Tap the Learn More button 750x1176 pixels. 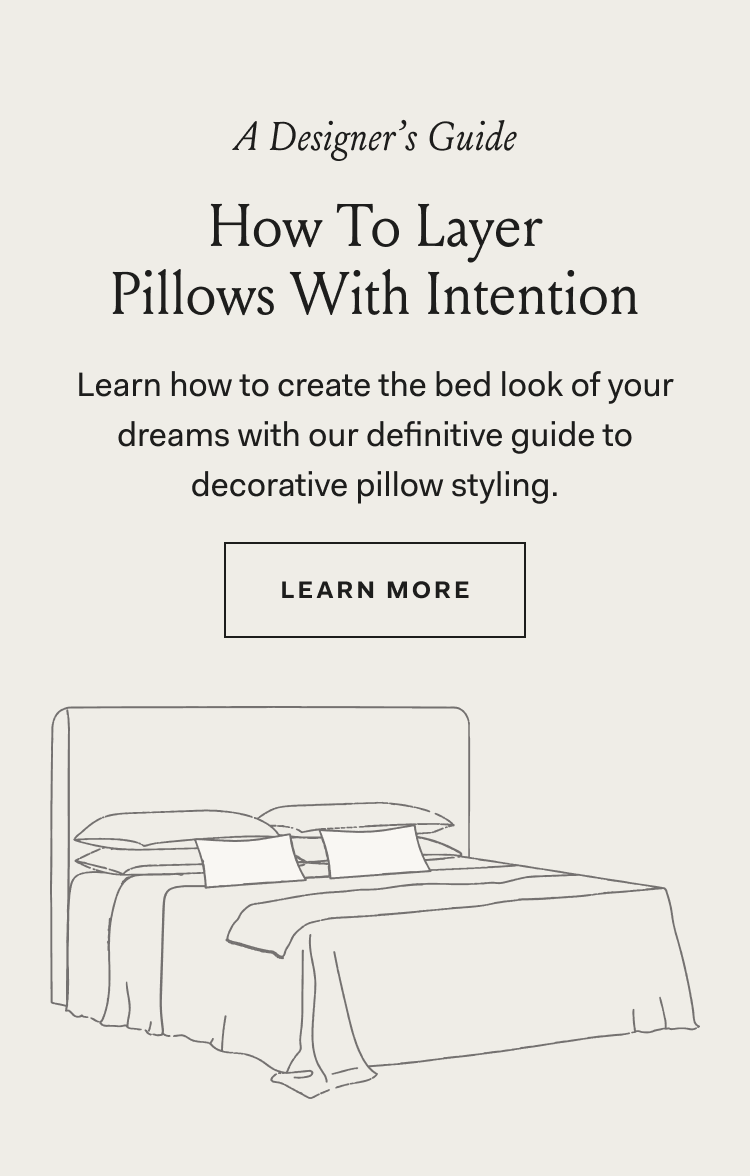click(x=375, y=590)
